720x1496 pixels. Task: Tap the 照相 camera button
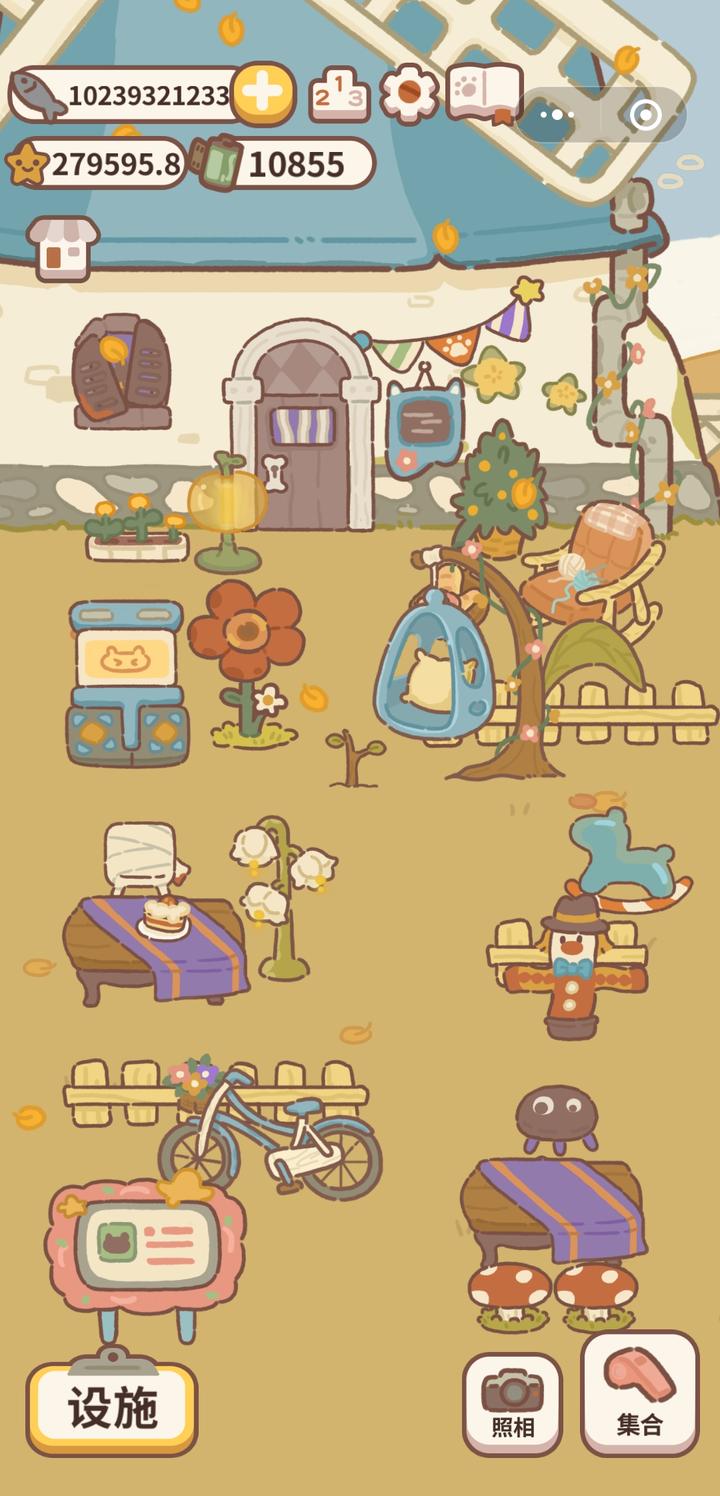pos(512,1403)
